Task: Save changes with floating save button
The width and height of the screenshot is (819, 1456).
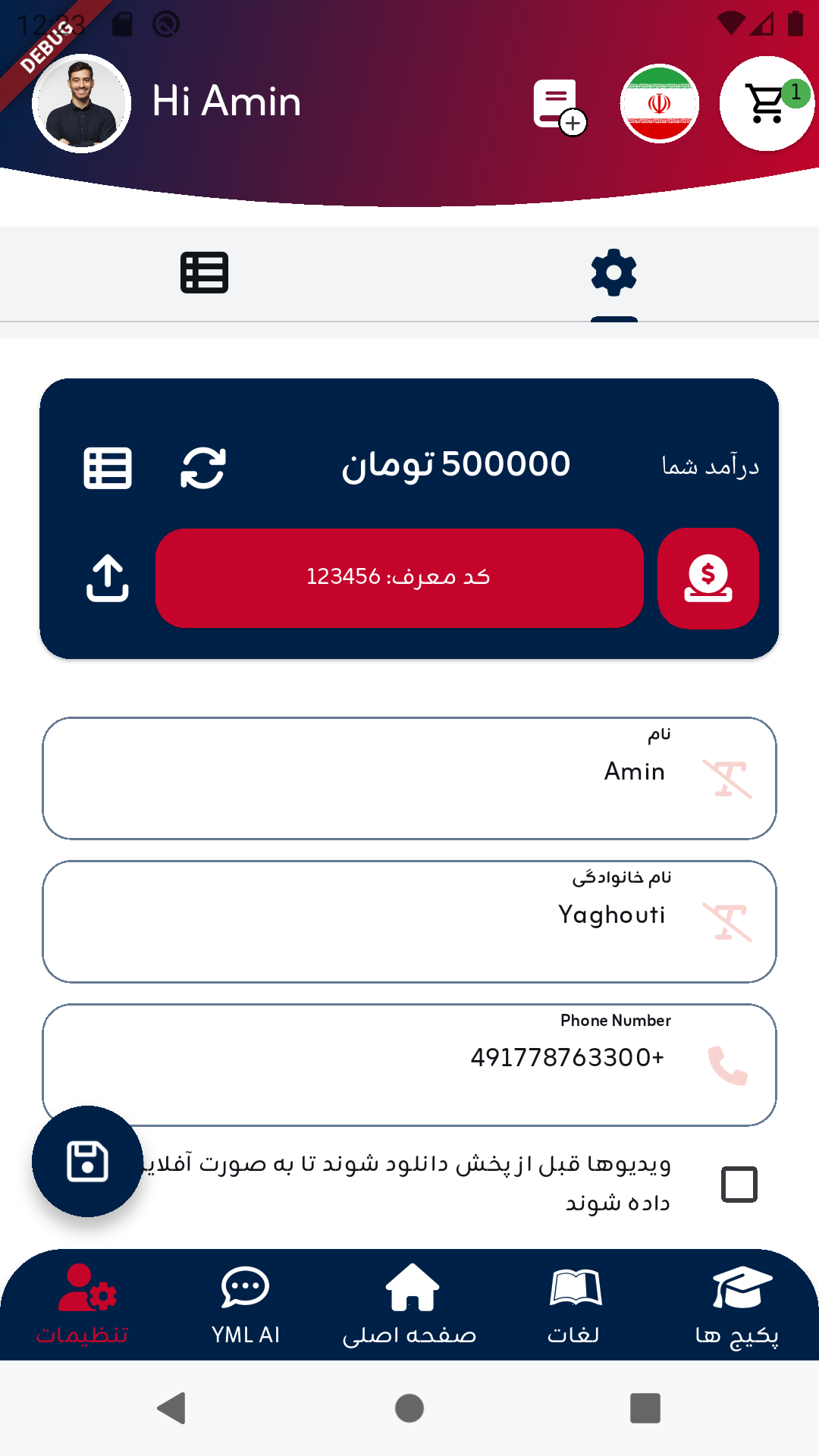Action: pyautogui.click(x=87, y=1161)
